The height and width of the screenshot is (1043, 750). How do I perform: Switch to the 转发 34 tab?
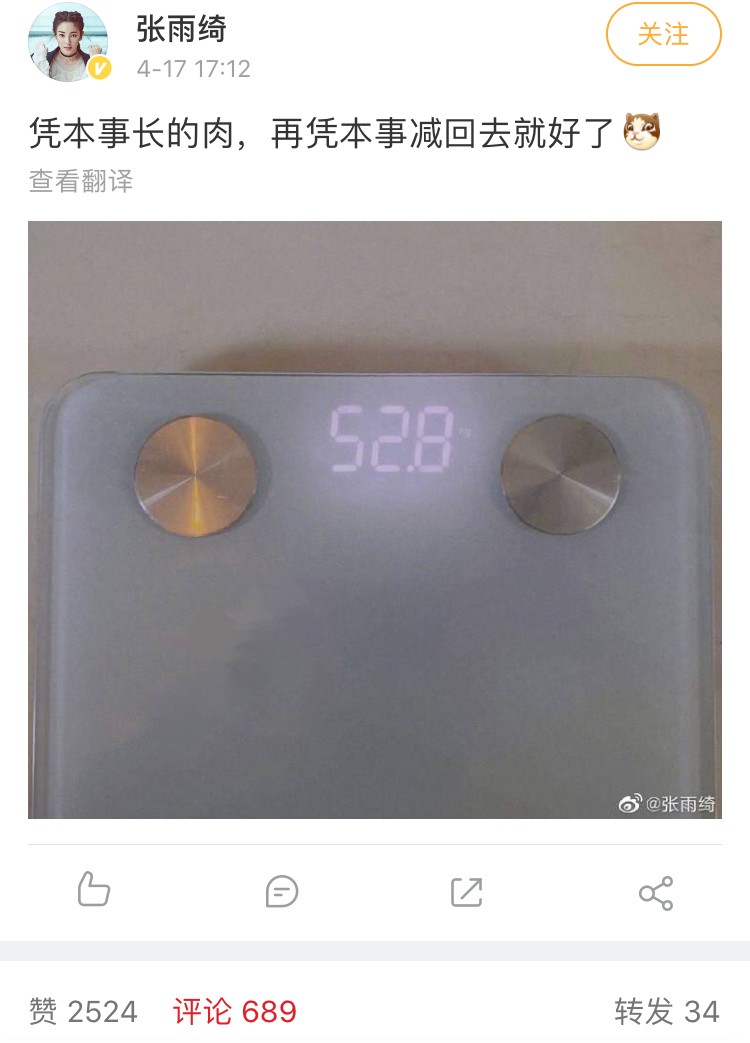coord(666,1011)
